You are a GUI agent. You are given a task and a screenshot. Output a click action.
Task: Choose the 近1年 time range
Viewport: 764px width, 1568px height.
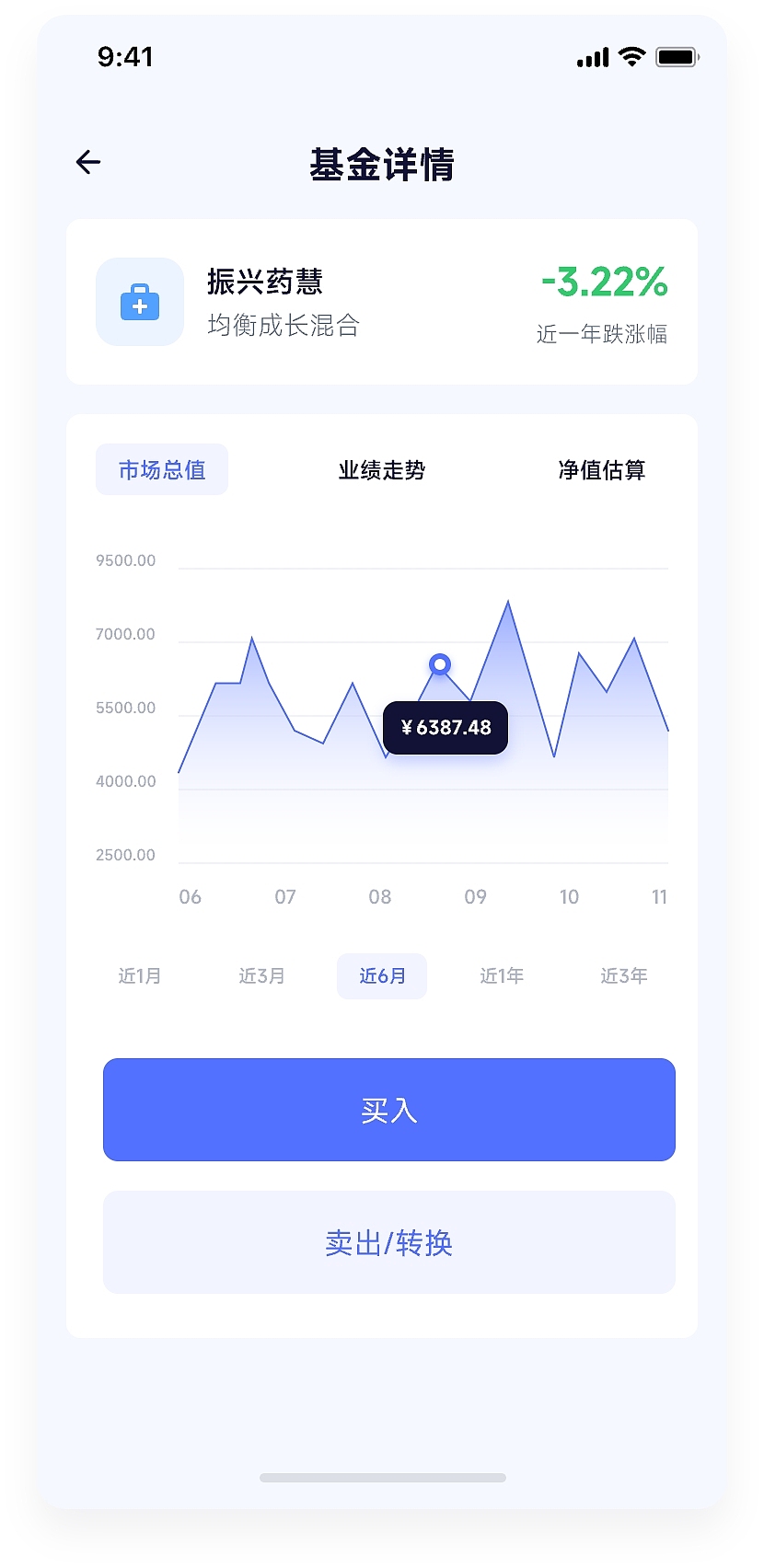pos(502,975)
